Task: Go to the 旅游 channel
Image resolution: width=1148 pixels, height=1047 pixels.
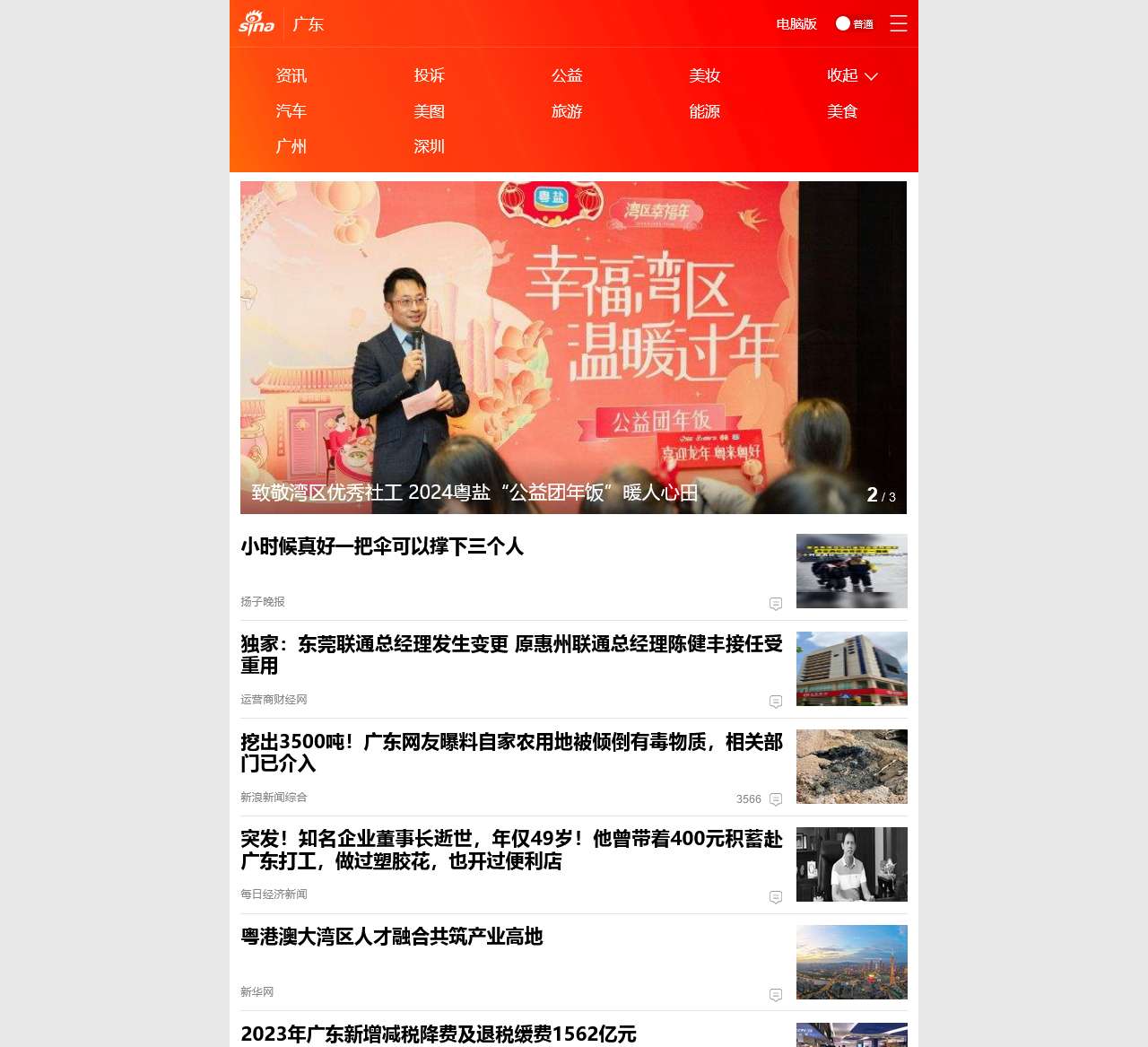Action: [x=567, y=111]
